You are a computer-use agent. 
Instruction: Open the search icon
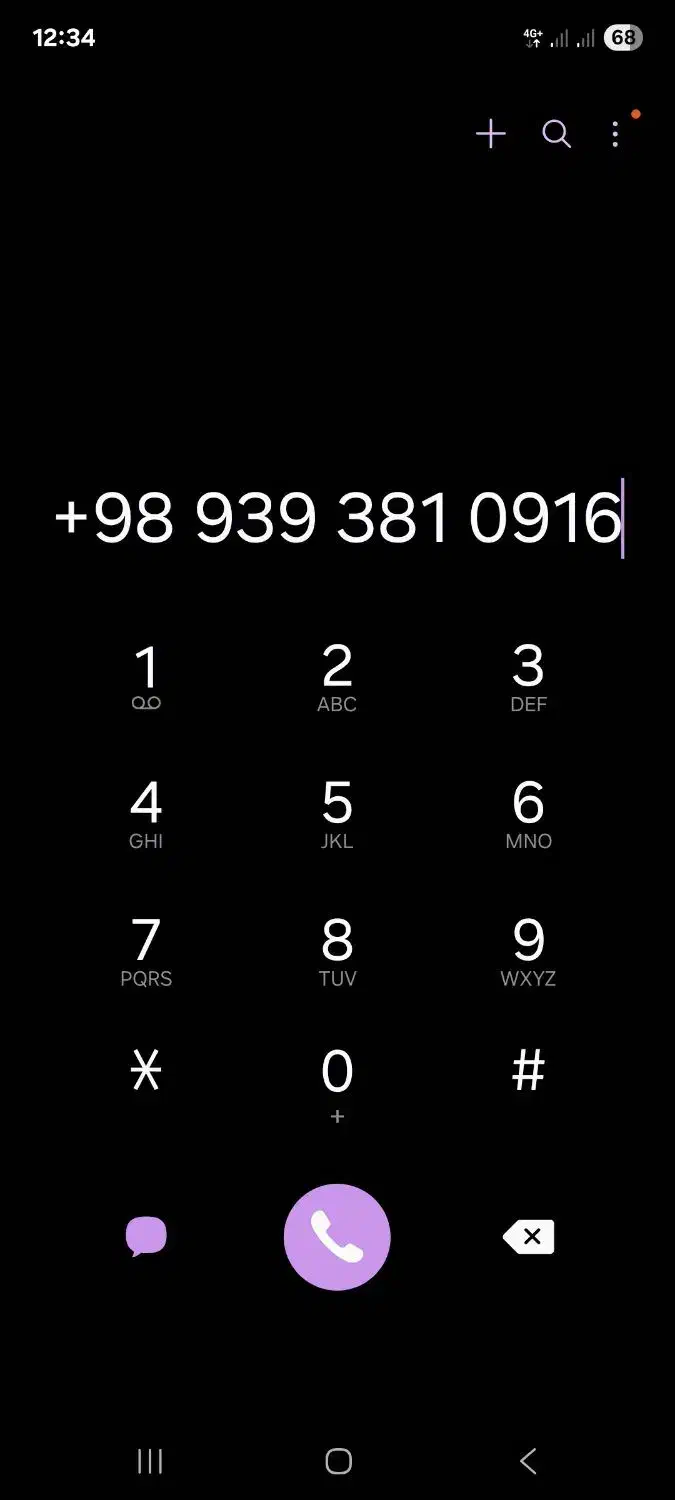(556, 134)
